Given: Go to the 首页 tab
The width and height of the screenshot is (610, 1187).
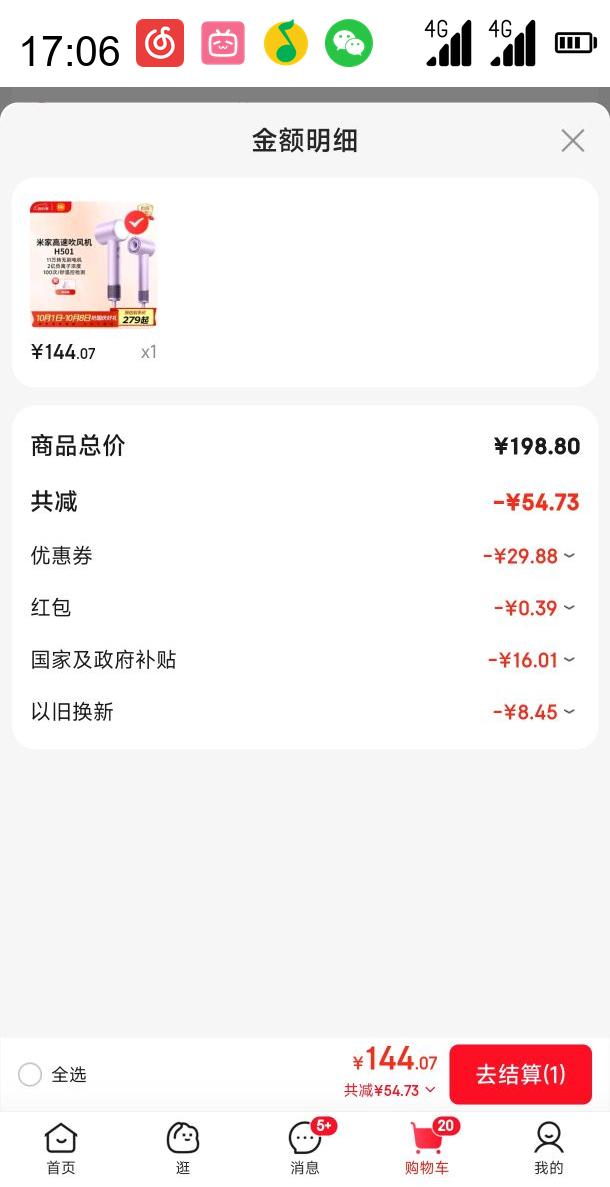Looking at the screenshot, I should tap(61, 1148).
